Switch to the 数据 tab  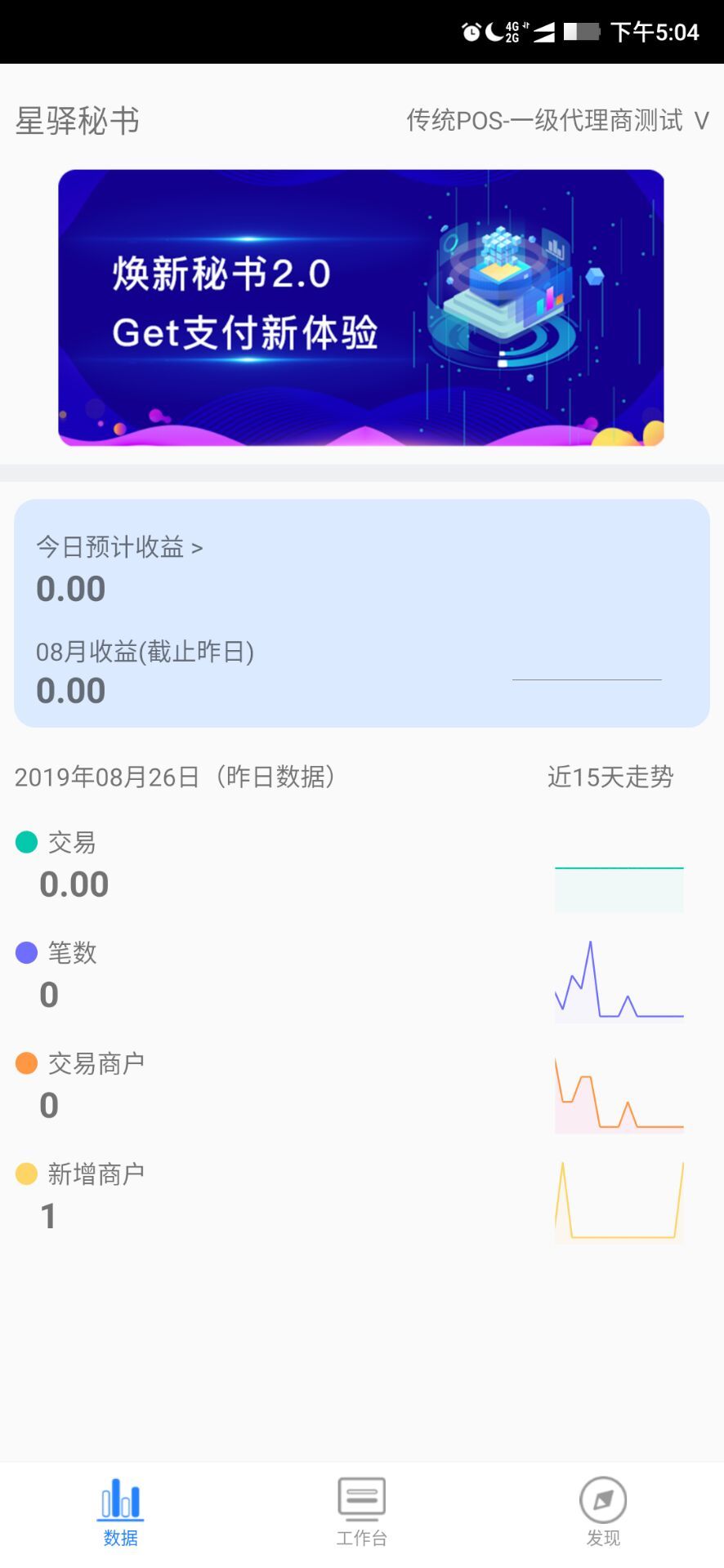pyautogui.click(x=121, y=1512)
